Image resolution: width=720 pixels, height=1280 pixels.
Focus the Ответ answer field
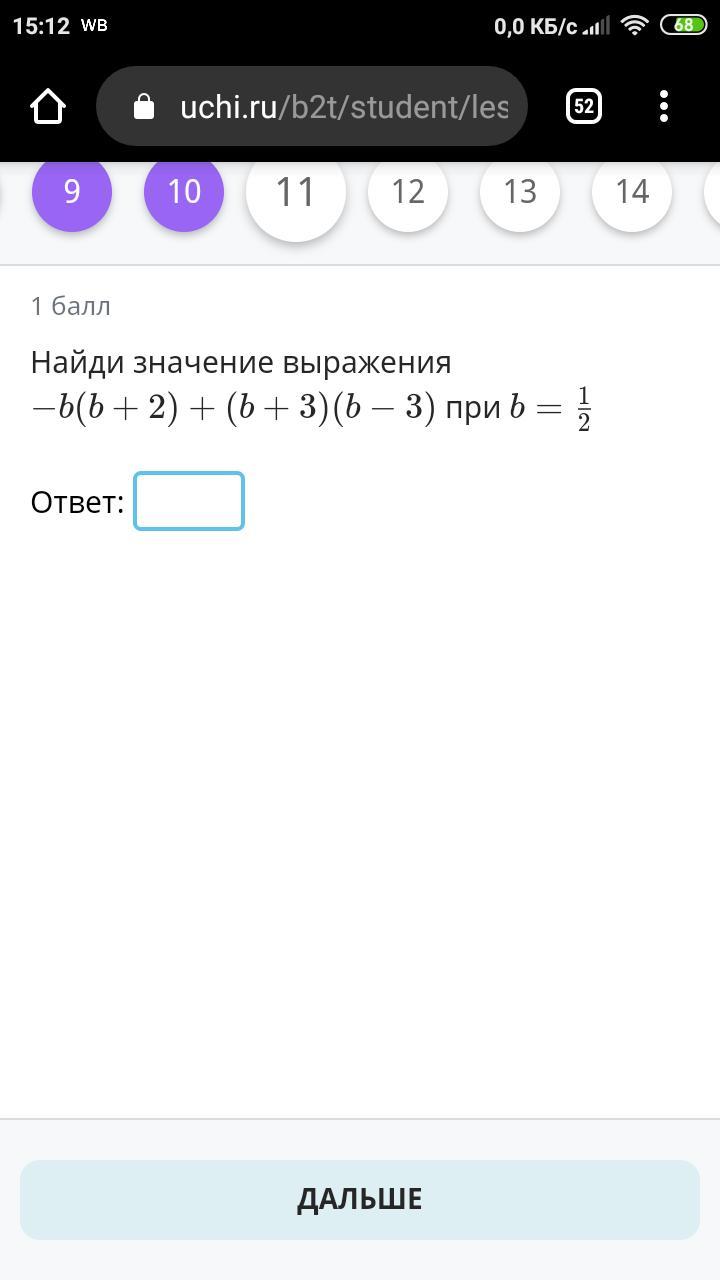point(189,501)
